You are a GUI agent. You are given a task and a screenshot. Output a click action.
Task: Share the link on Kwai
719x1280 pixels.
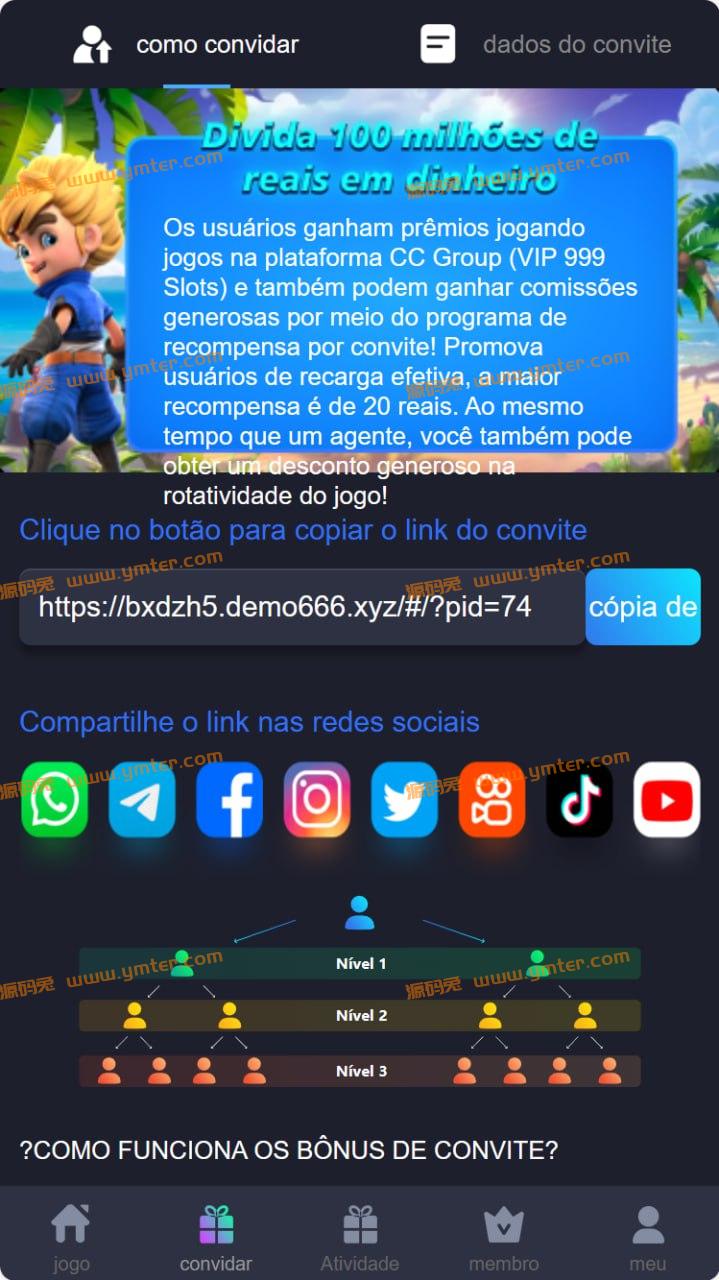(492, 800)
